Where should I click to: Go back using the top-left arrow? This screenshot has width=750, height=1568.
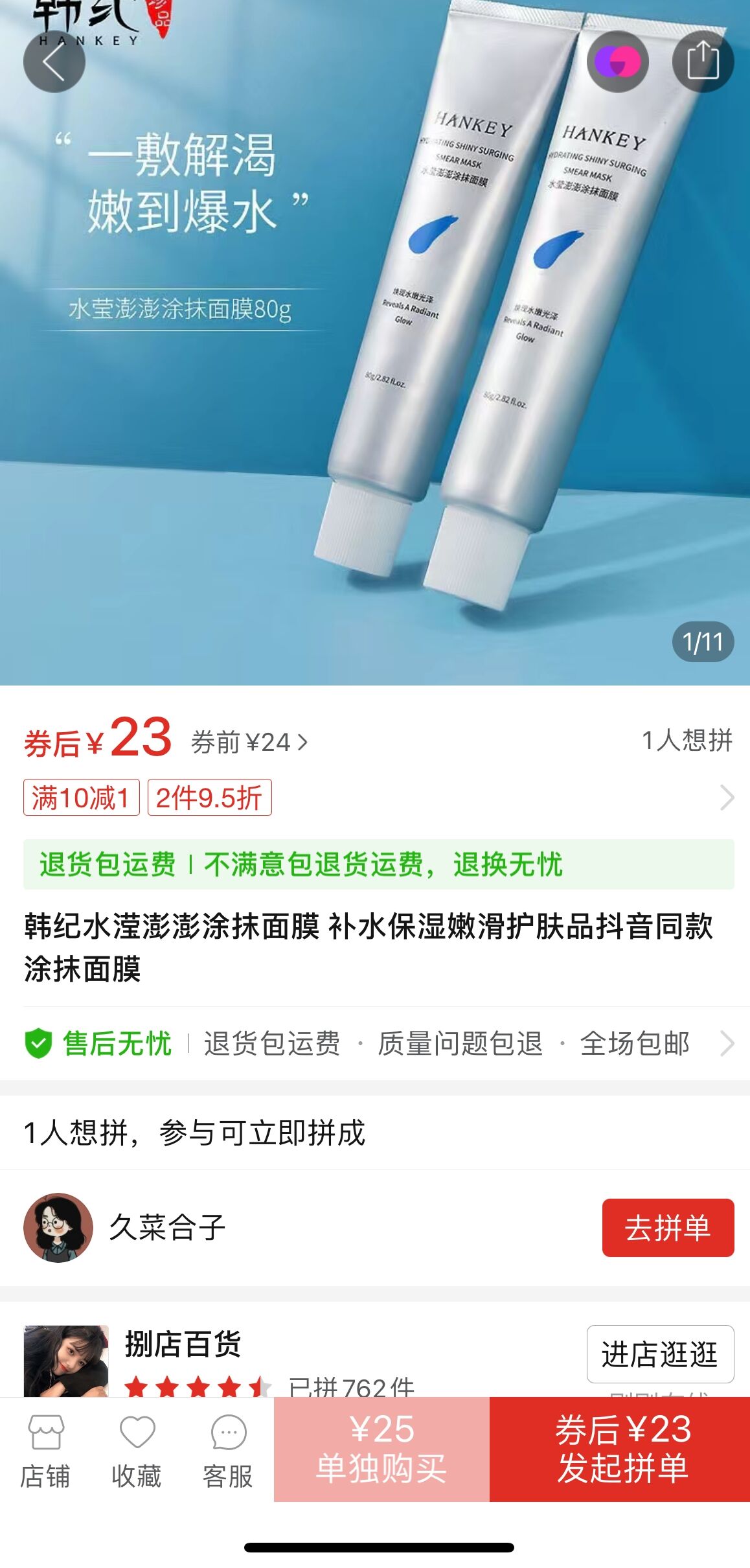(54, 62)
